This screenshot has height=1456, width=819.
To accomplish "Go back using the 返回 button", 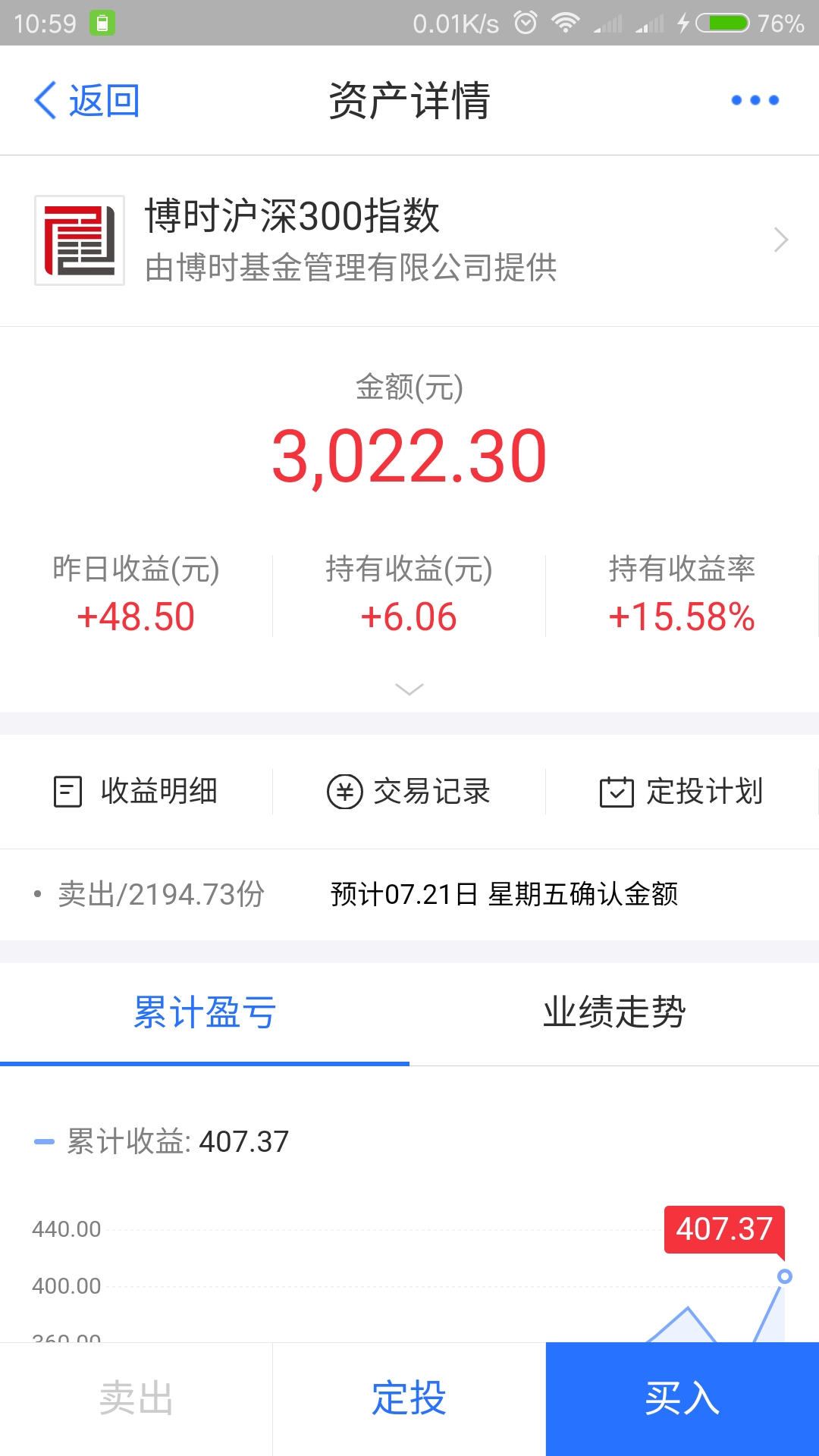I will click(x=86, y=100).
